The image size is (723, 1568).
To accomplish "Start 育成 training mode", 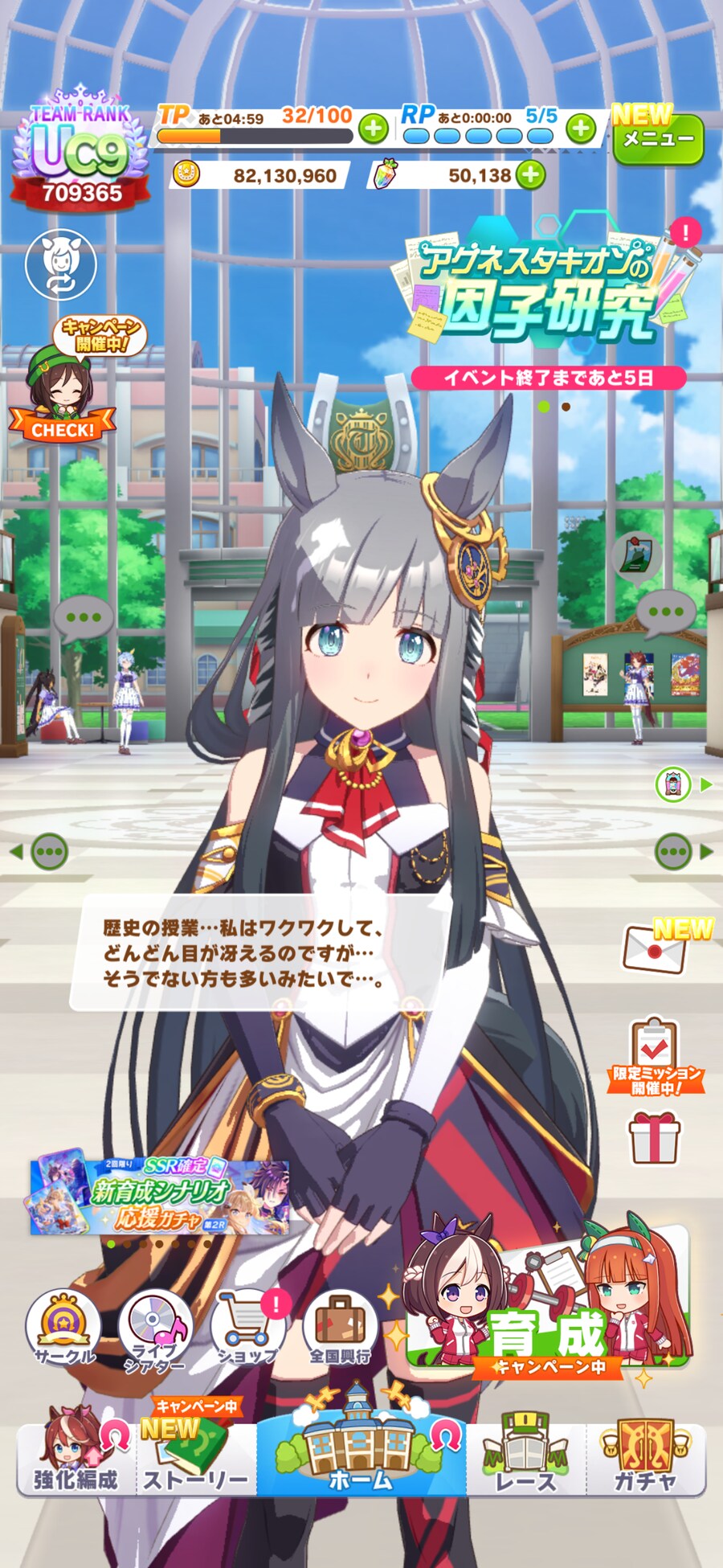I will (548, 1296).
